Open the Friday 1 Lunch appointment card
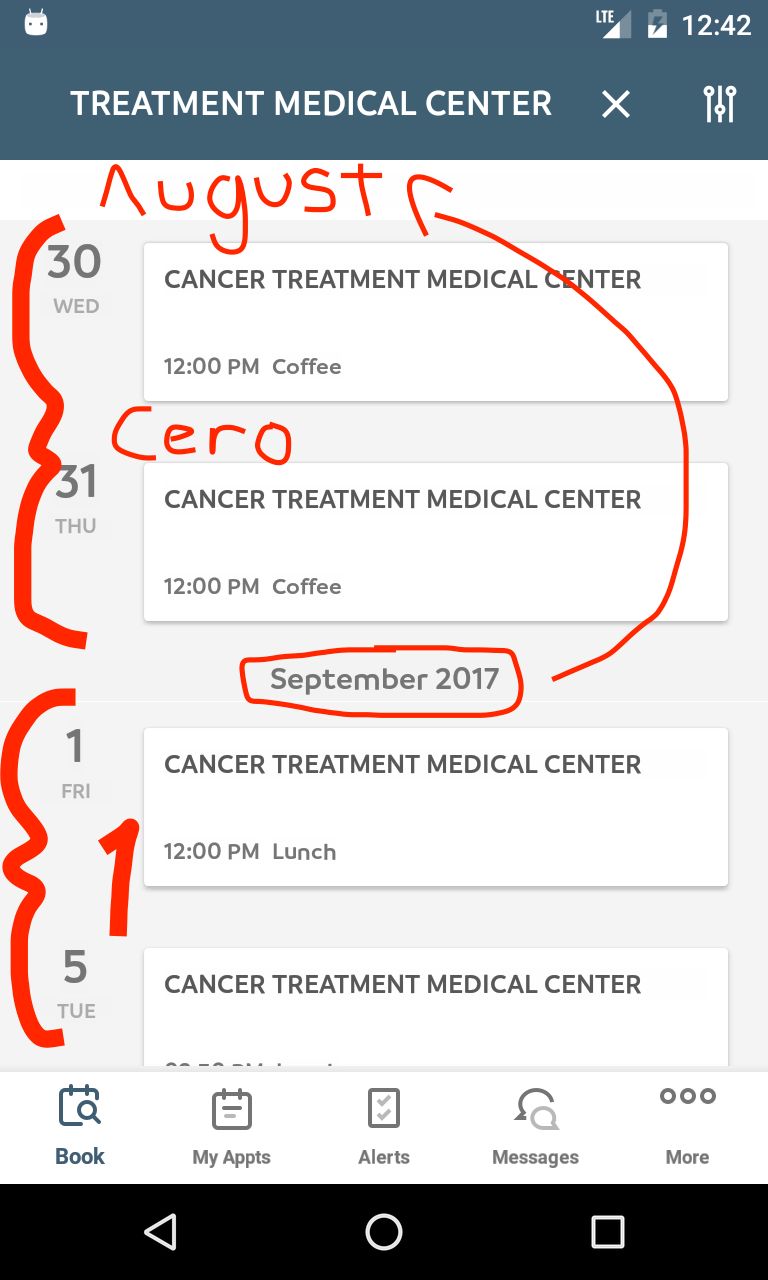 coord(436,807)
